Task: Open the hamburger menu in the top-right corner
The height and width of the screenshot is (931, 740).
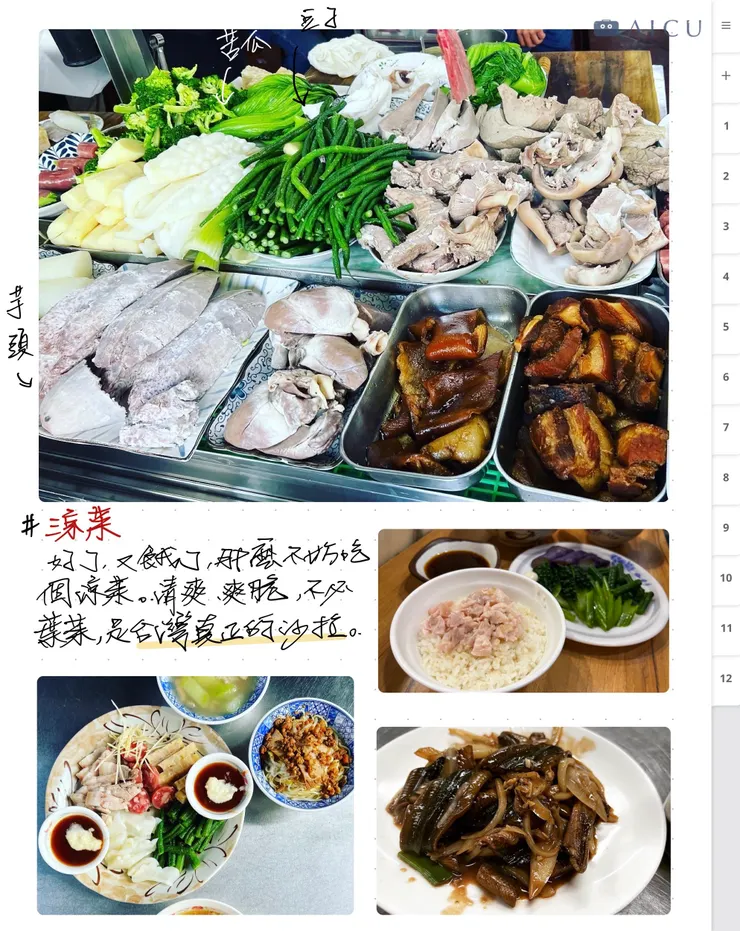Action: click(726, 26)
